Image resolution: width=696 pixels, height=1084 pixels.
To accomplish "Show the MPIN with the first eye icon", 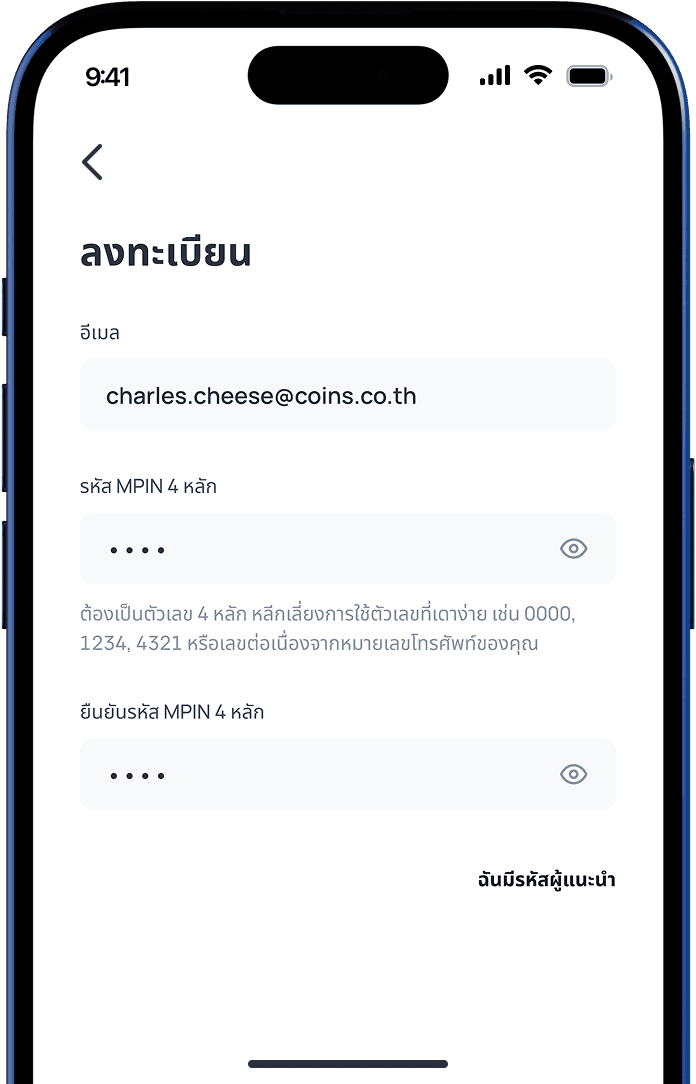I will coord(573,549).
